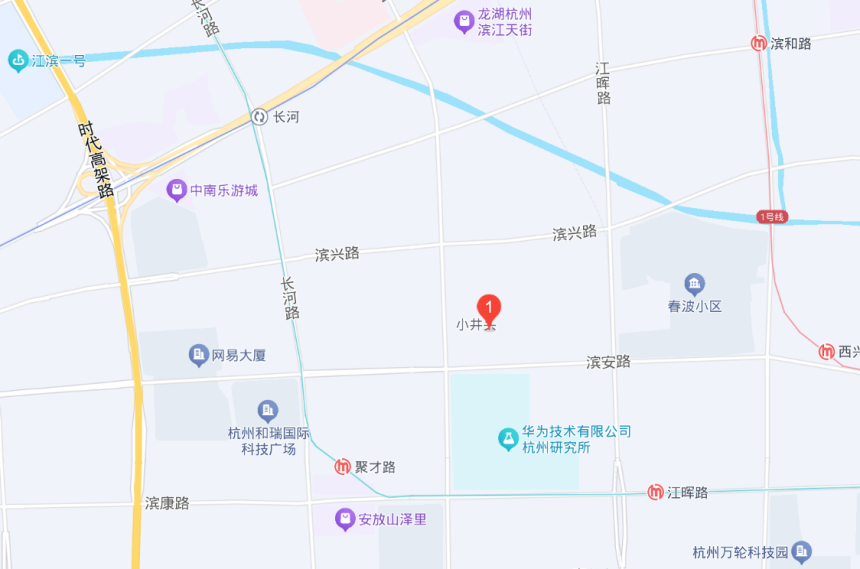Open the 中南乐游城 shopping pin

tap(177, 189)
